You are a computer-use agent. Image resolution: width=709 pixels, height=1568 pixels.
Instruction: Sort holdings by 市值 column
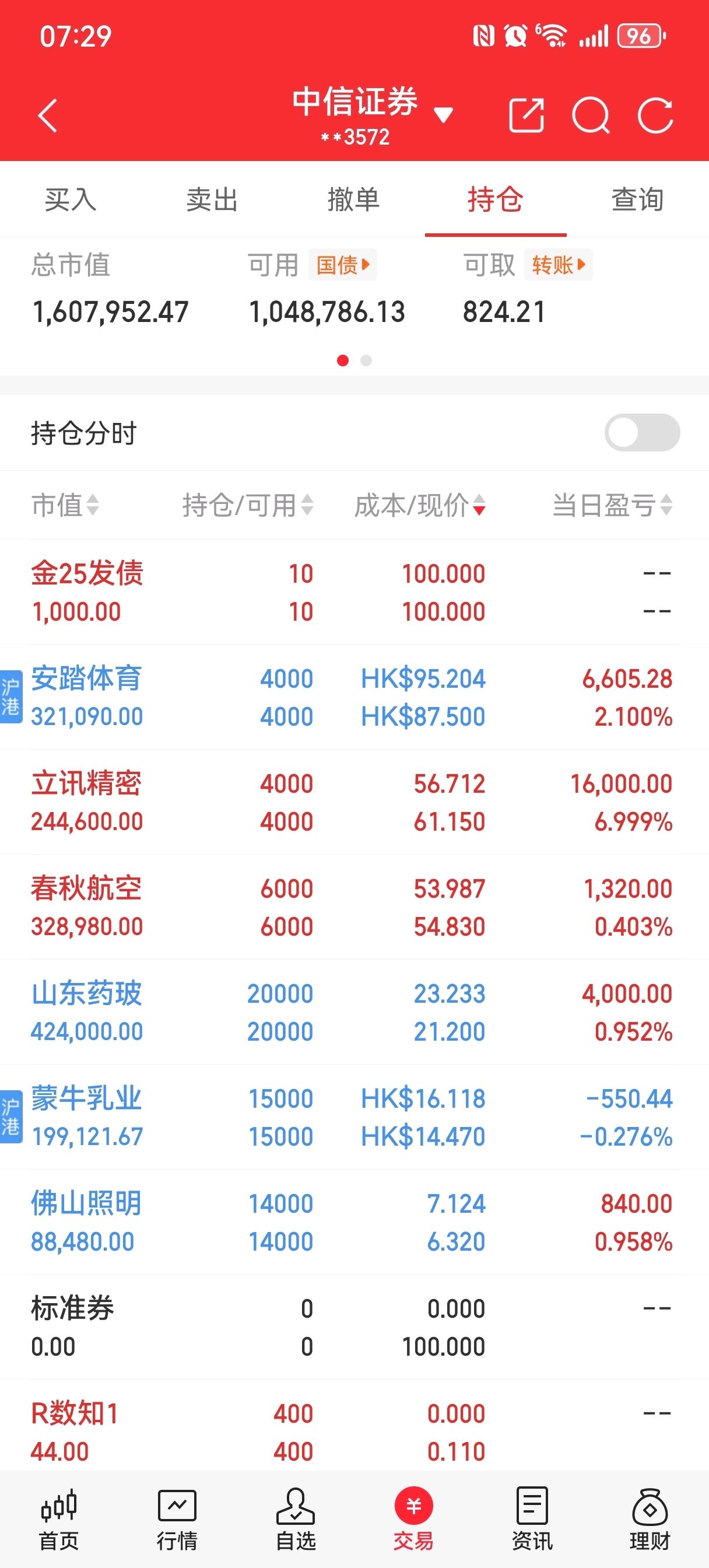click(x=65, y=505)
